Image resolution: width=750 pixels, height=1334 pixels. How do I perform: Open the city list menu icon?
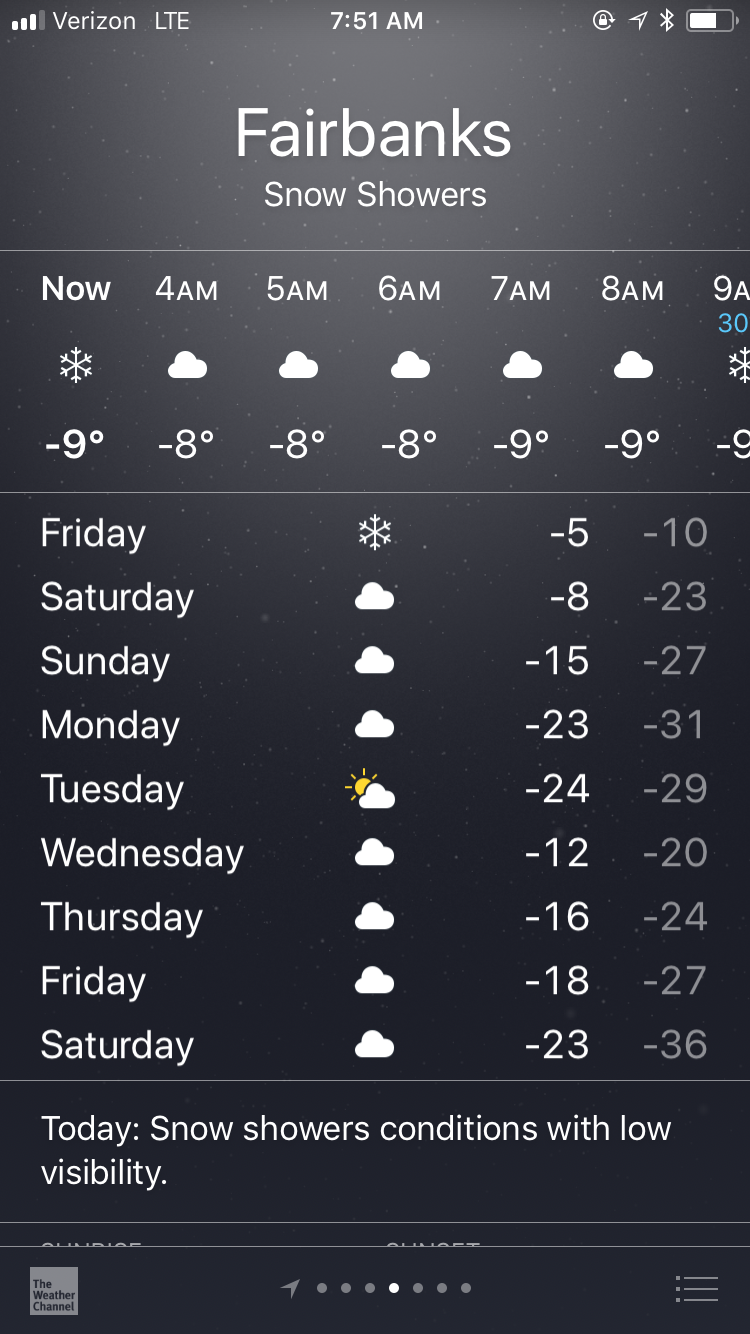pyautogui.click(x=697, y=1289)
